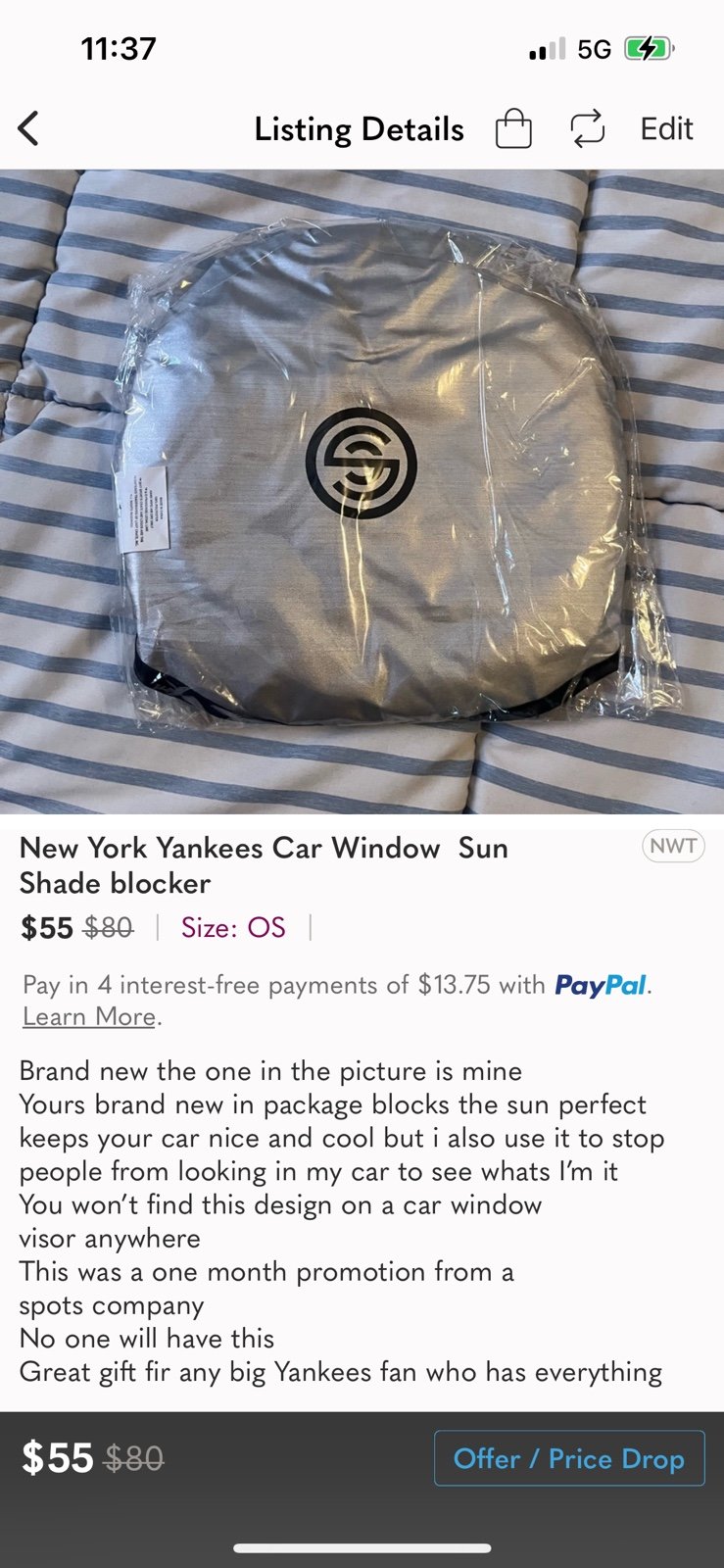Open the sun shade product photo
Viewport: 724px width, 1568px height.
coord(362,491)
